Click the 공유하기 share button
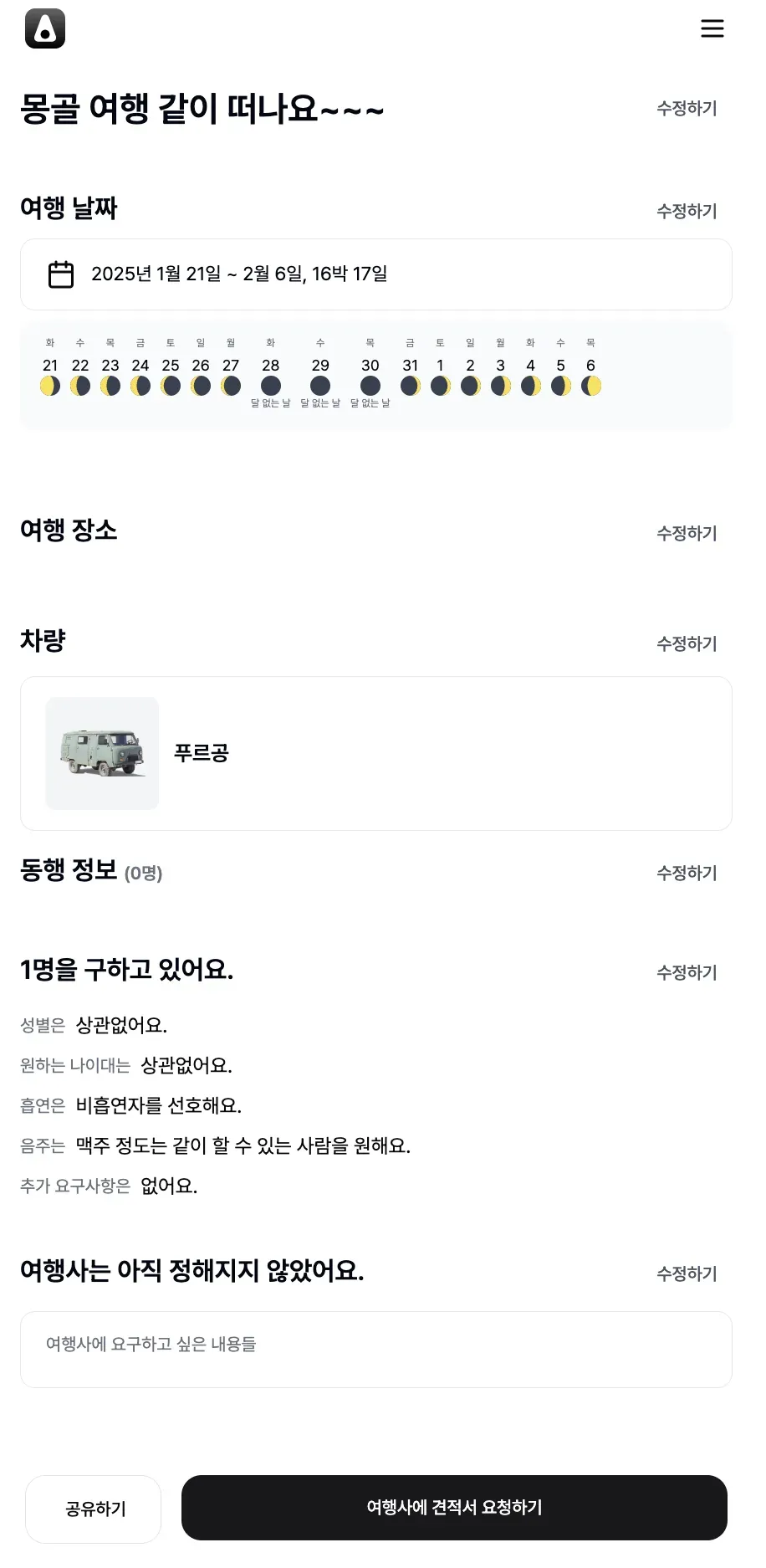766x1568 pixels. pos(93,1509)
